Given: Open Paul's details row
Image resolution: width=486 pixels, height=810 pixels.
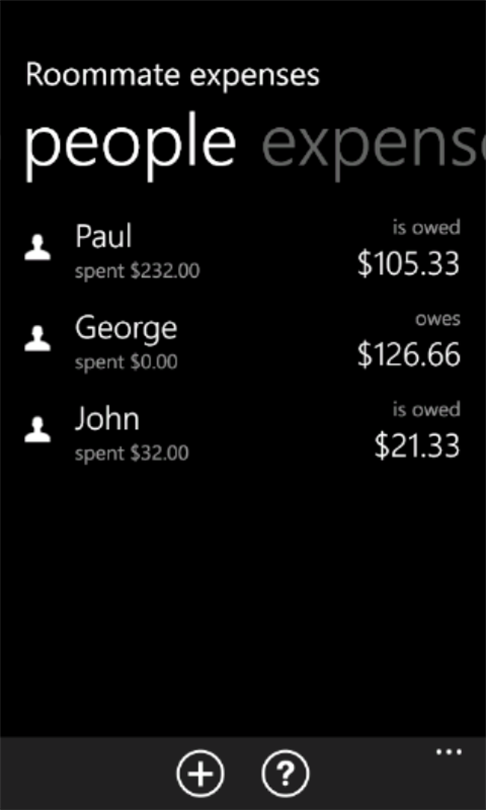Looking at the screenshot, I should (242, 250).
